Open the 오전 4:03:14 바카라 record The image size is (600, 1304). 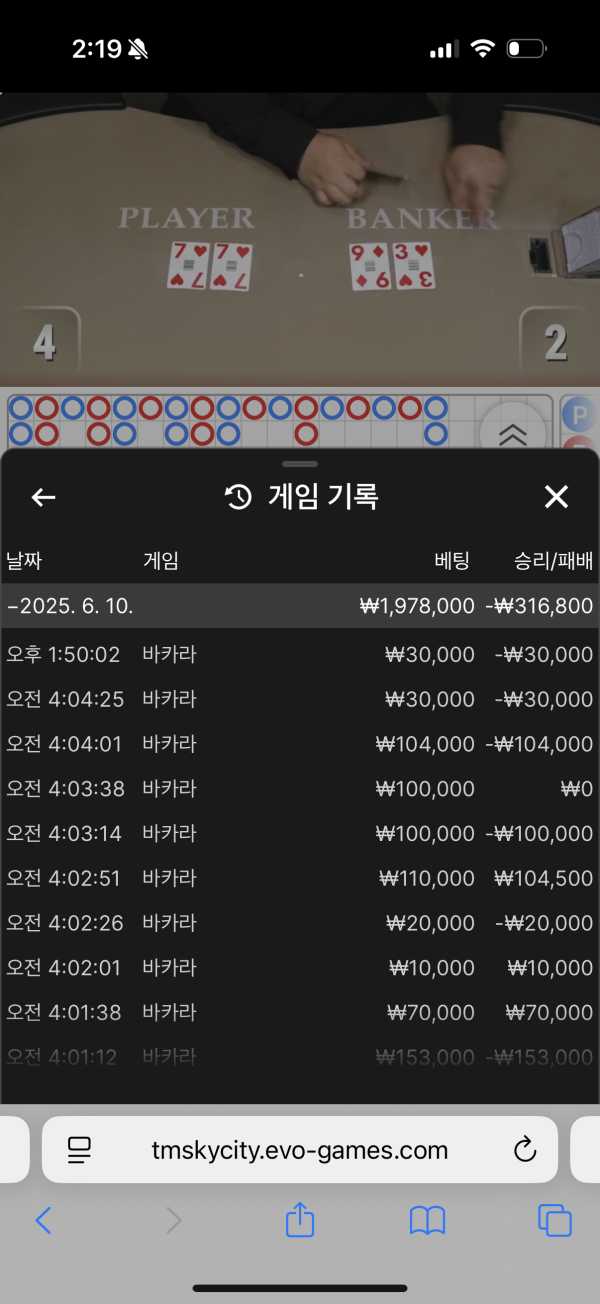coord(300,833)
